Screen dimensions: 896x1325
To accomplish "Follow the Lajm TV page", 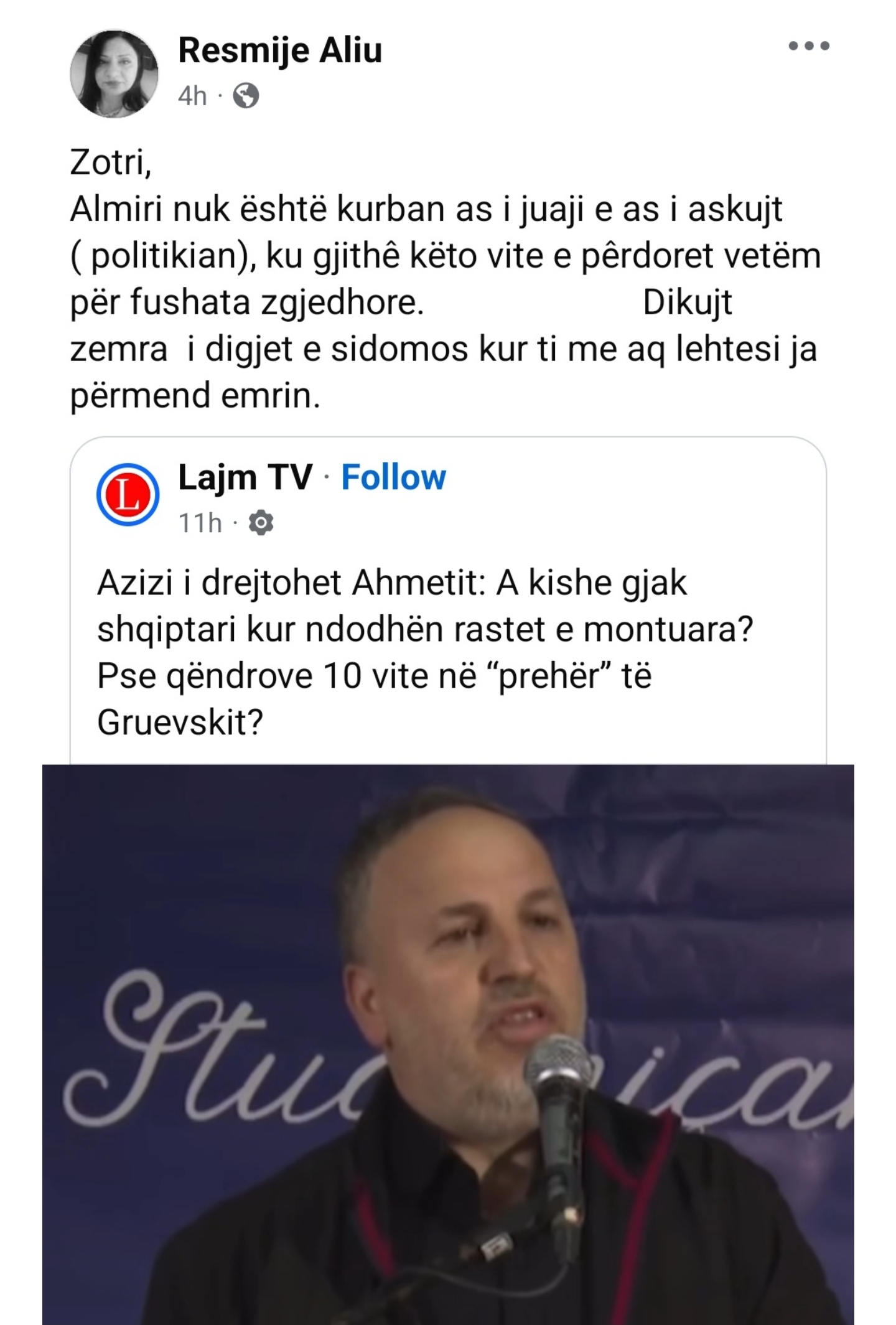I will (x=393, y=478).
